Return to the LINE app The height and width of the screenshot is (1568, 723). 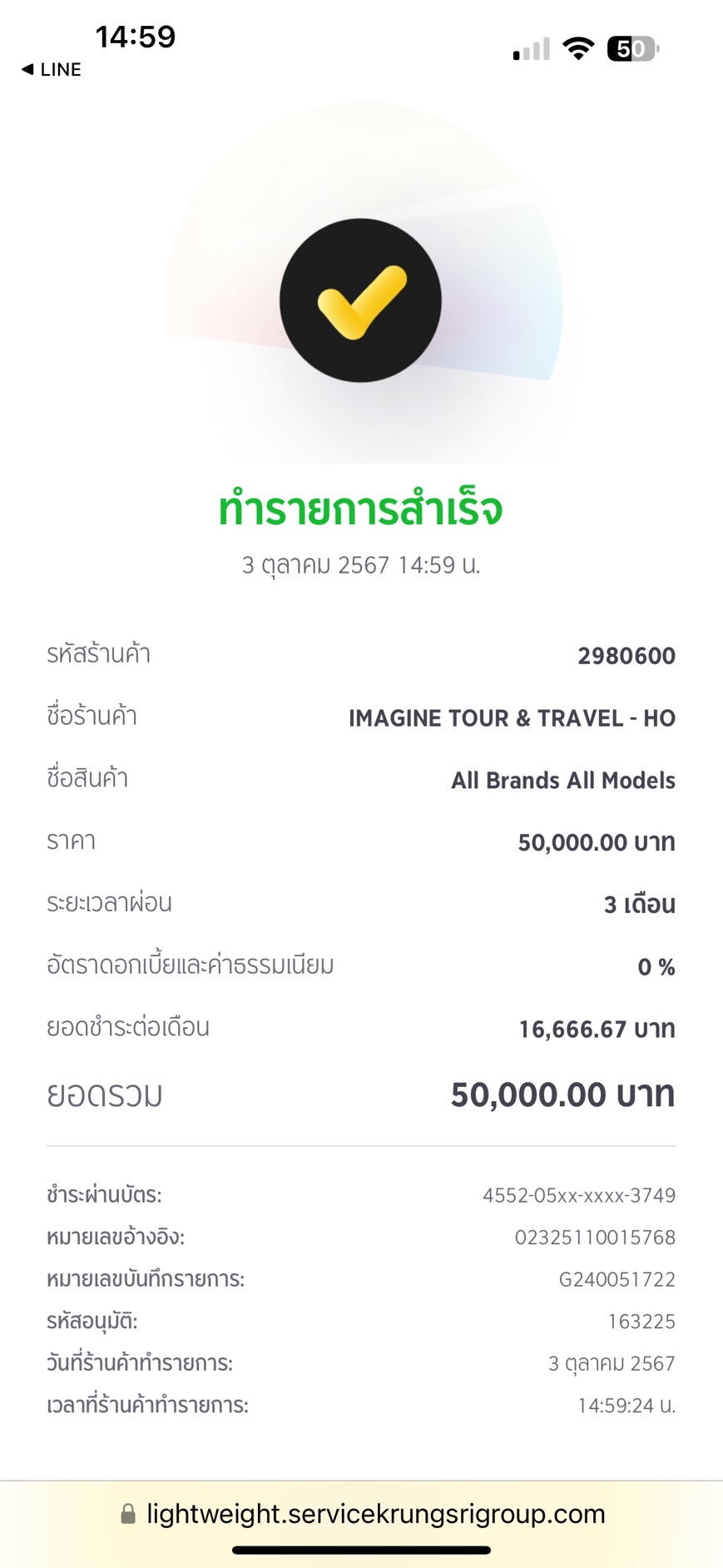[51, 70]
